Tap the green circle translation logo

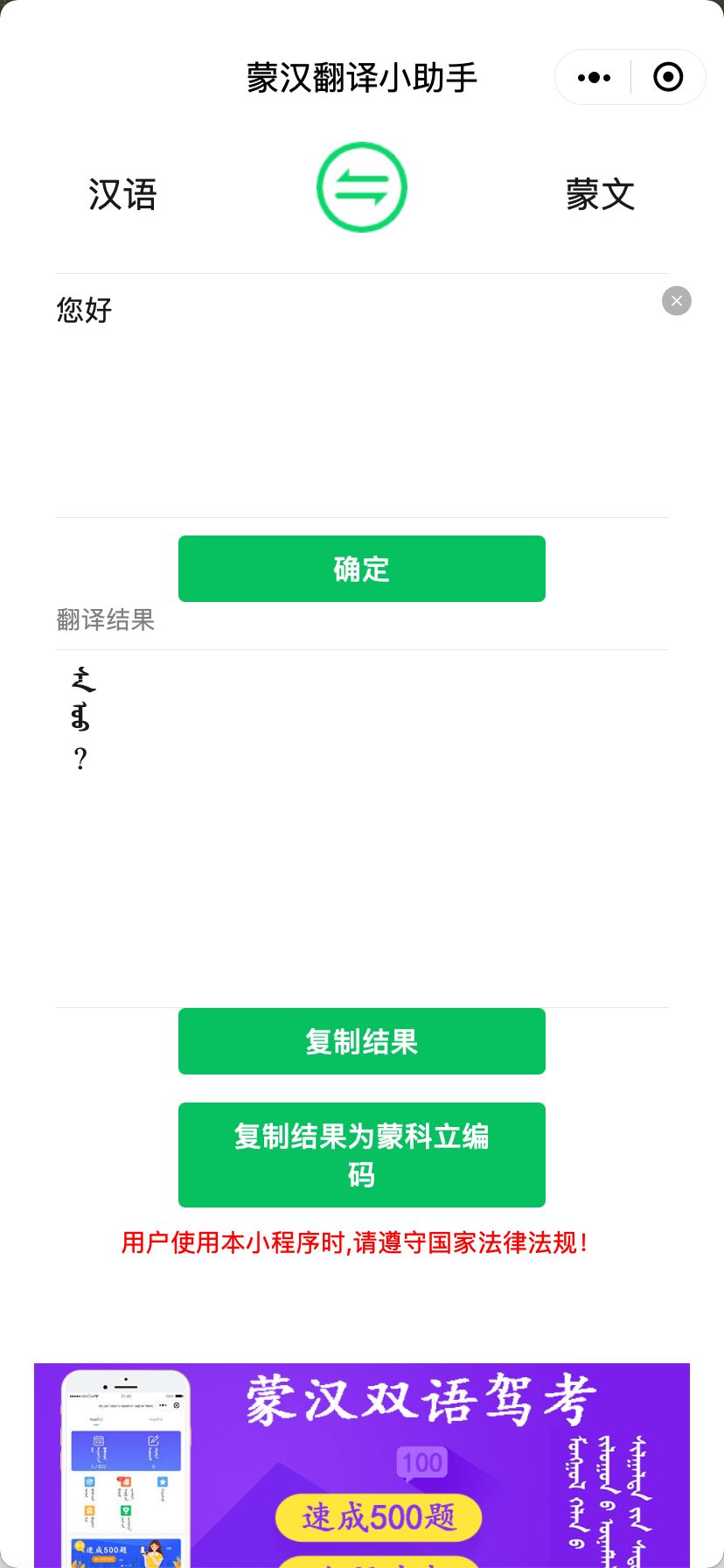pos(361,186)
